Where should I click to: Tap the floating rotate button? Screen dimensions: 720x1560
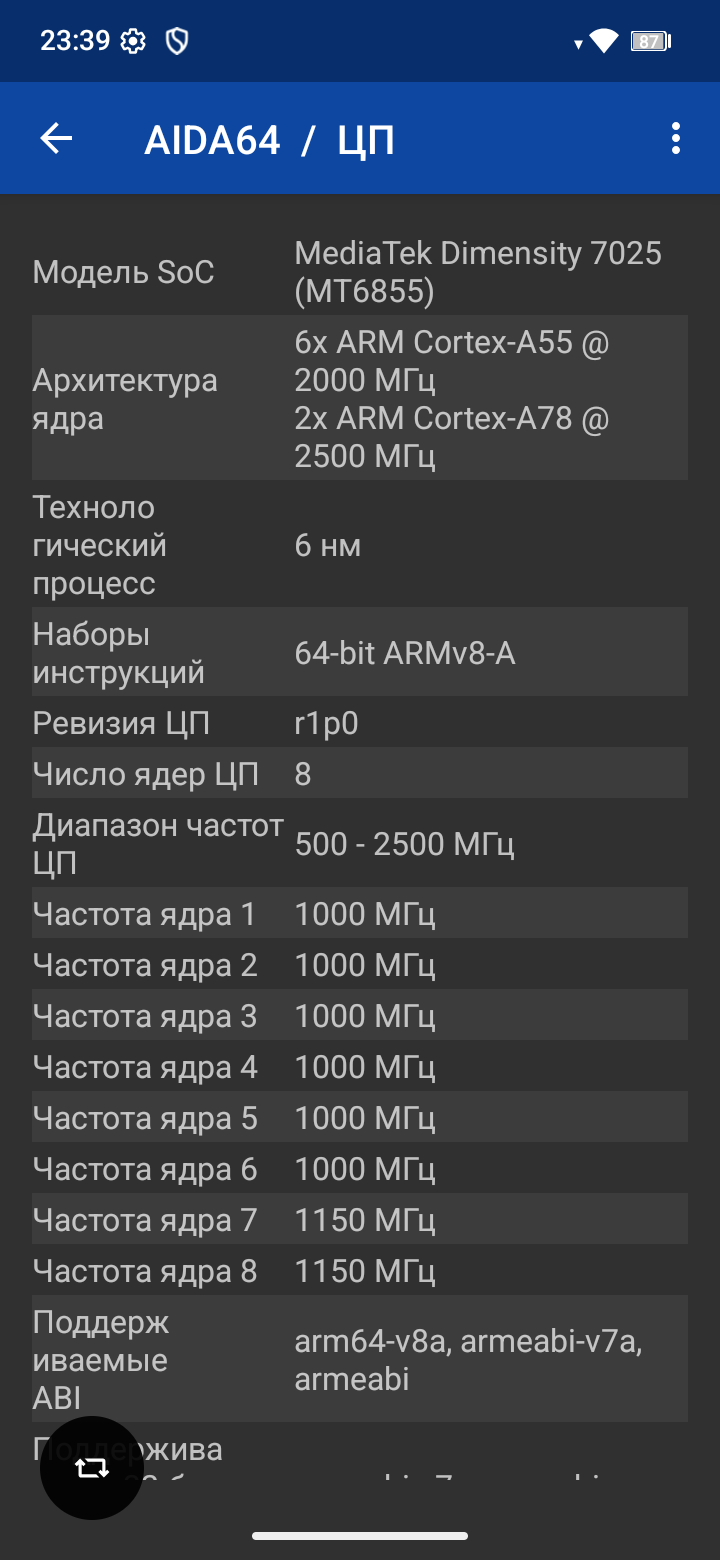click(x=91, y=1467)
